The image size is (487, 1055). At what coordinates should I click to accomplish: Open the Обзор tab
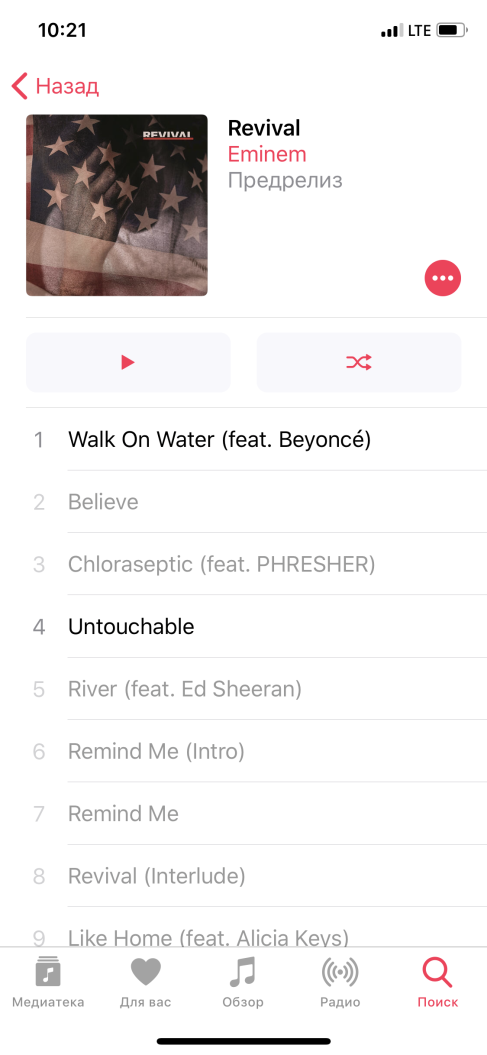[243, 982]
